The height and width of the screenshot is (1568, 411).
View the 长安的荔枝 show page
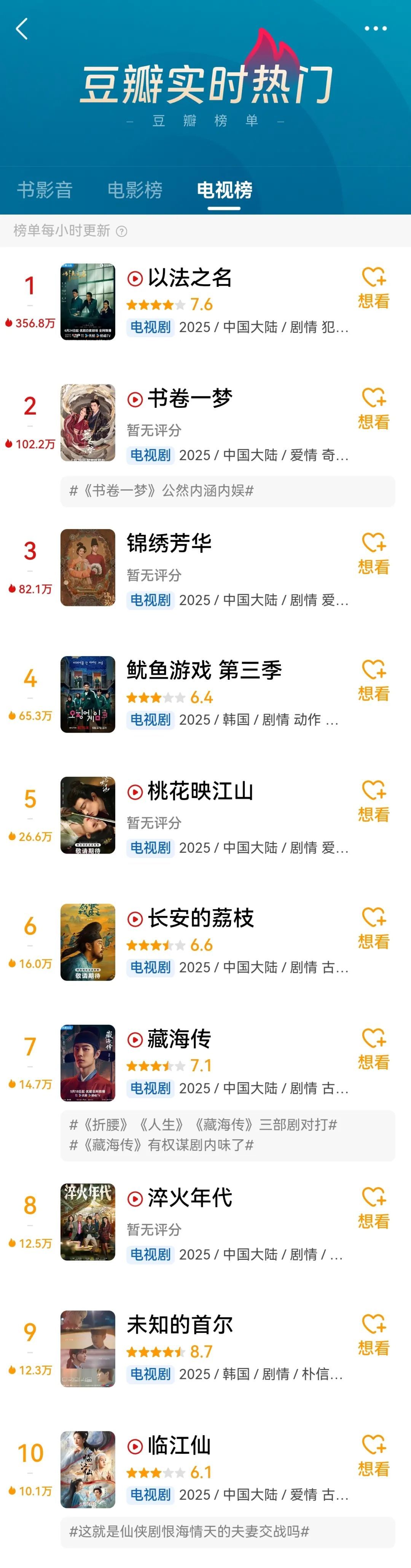200,918
